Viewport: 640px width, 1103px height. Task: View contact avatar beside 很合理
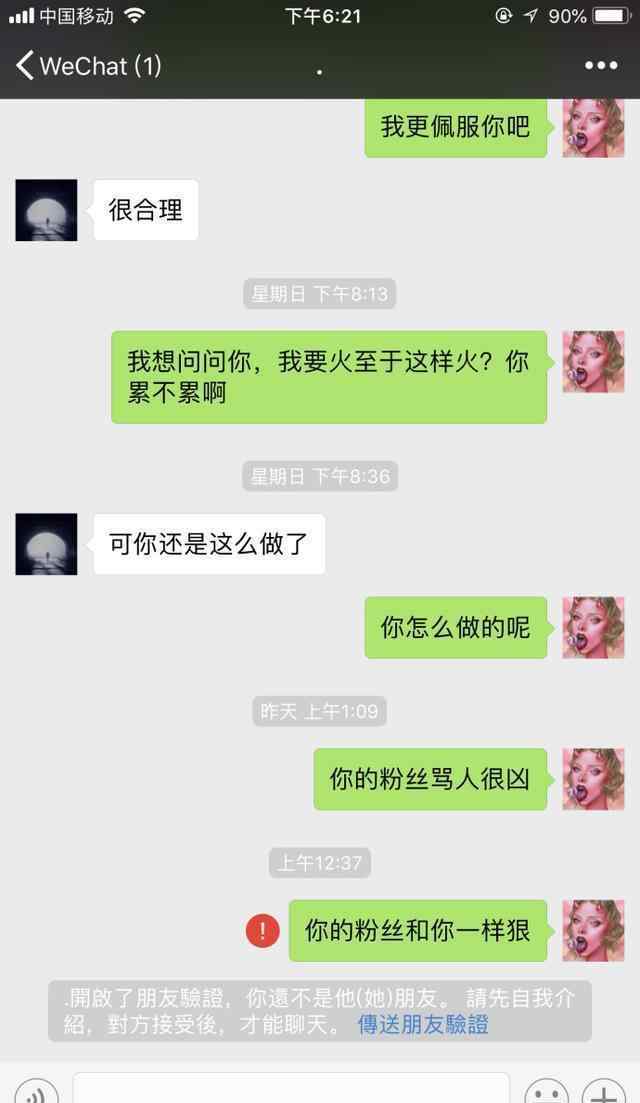coord(46,210)
